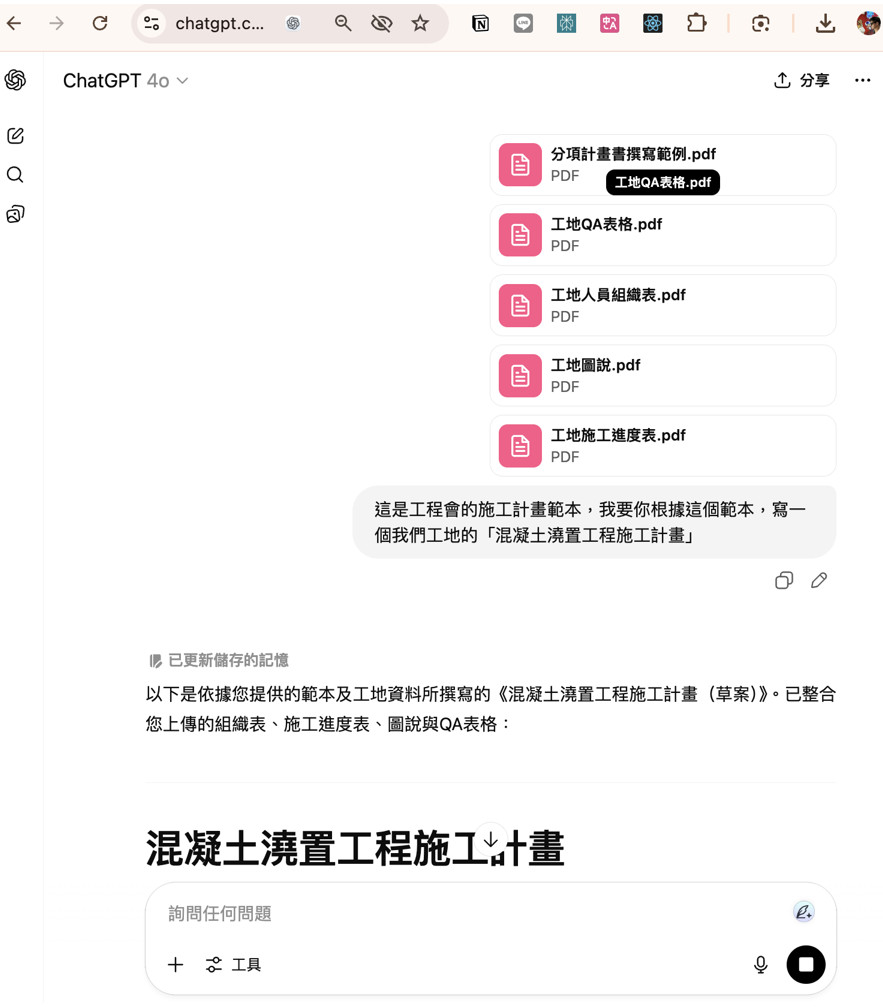Open the ChatGPT 4o model dropdown
883x1007 pixels.
pyautogui.click(x=126, y=81)
